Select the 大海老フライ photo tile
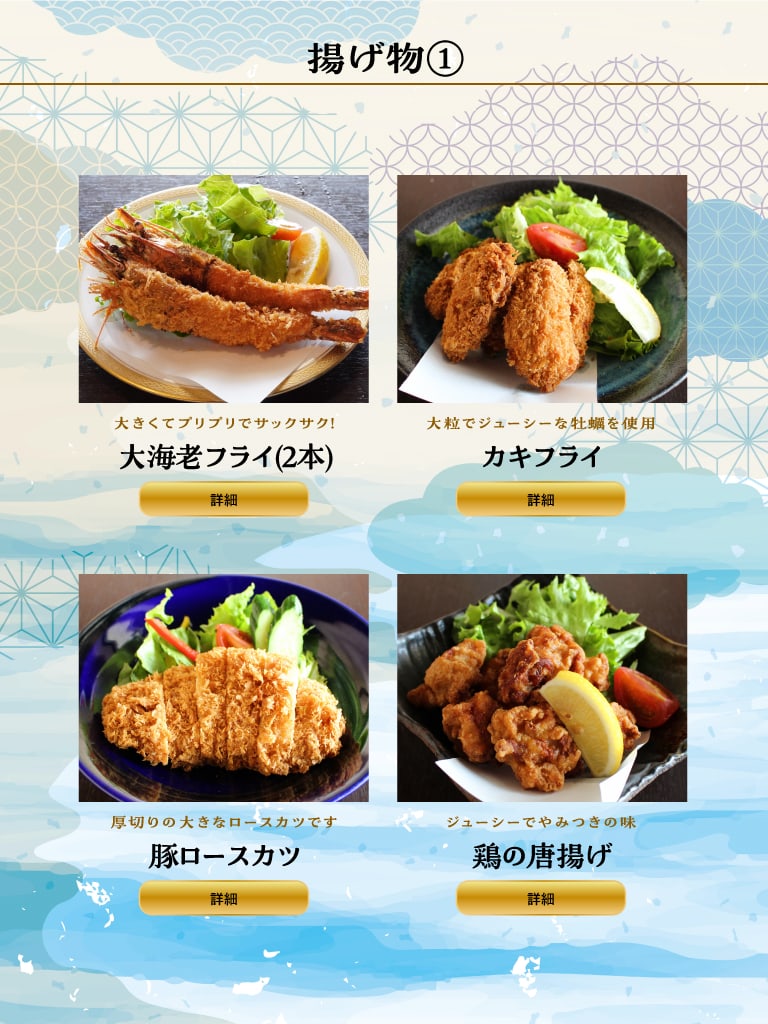Screen dimensions: 768x1024 point(223,289)
